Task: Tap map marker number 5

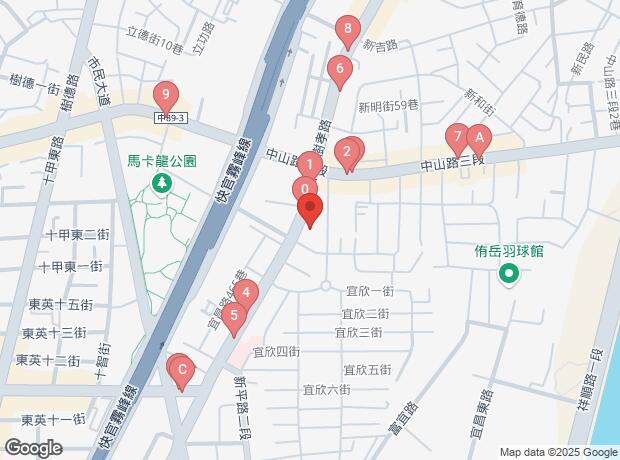Action: (234, 317)
